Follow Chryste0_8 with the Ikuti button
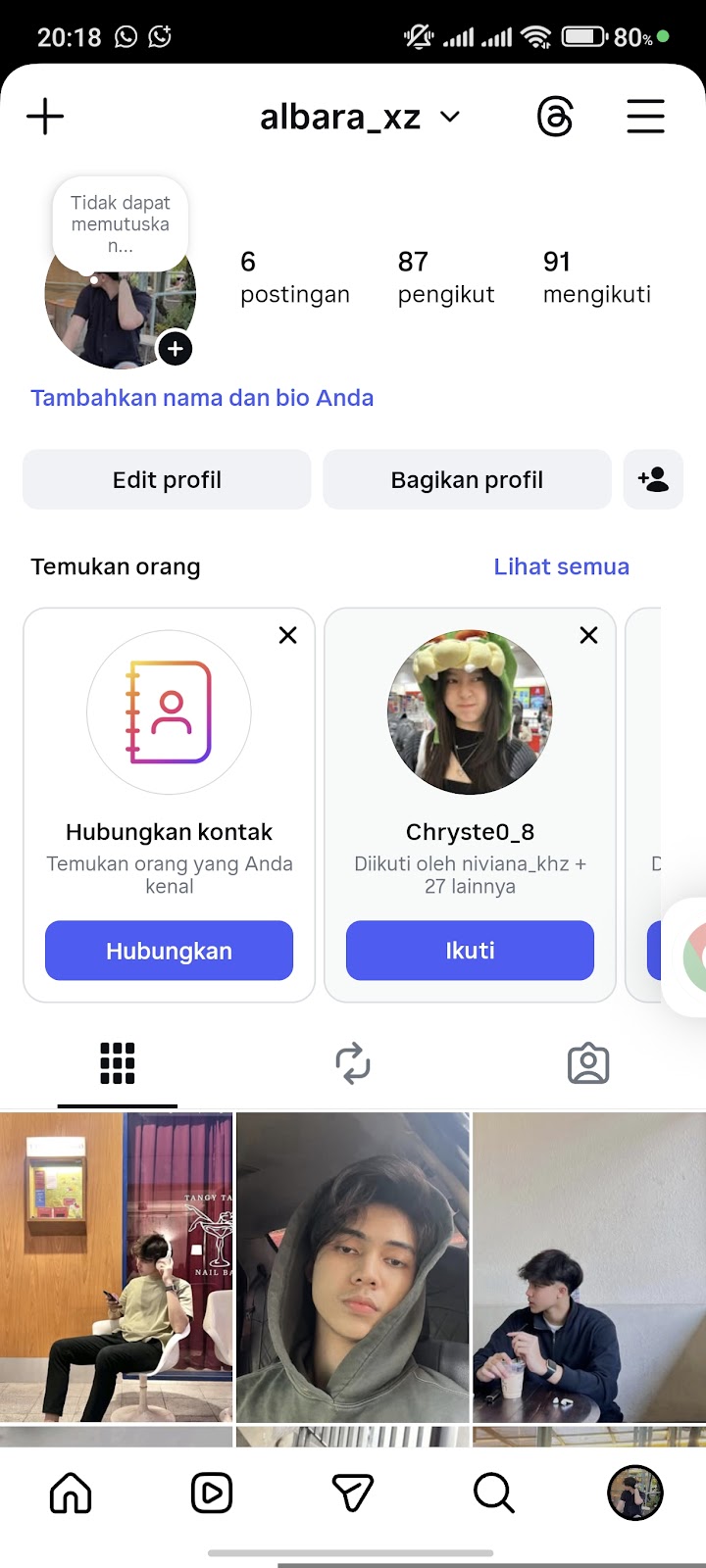The image size is (706, 1568). click(470, 951)
